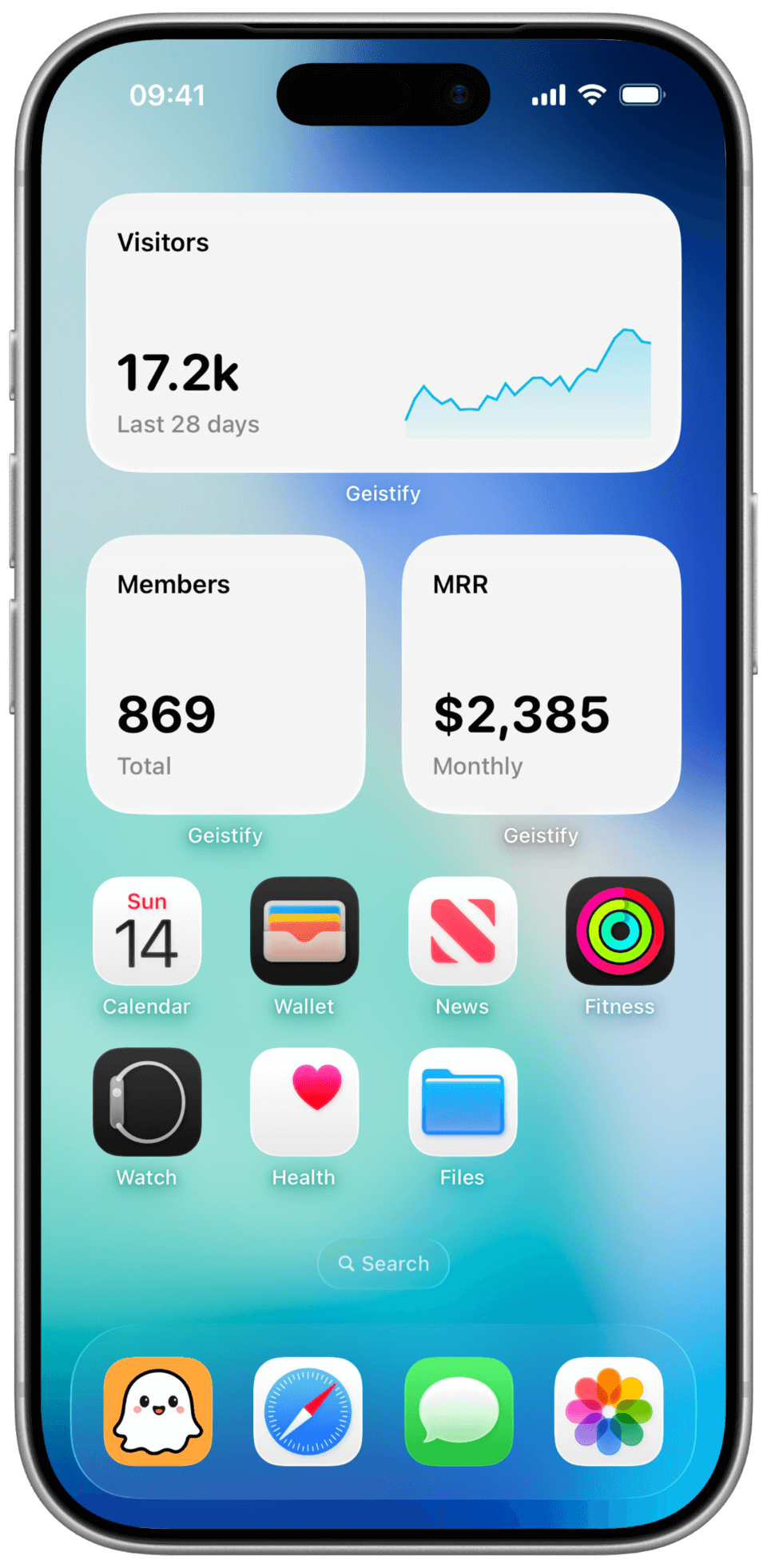Open the Files app
The height and width of the screenshot is (1568, 767).
click(463, 1102)
